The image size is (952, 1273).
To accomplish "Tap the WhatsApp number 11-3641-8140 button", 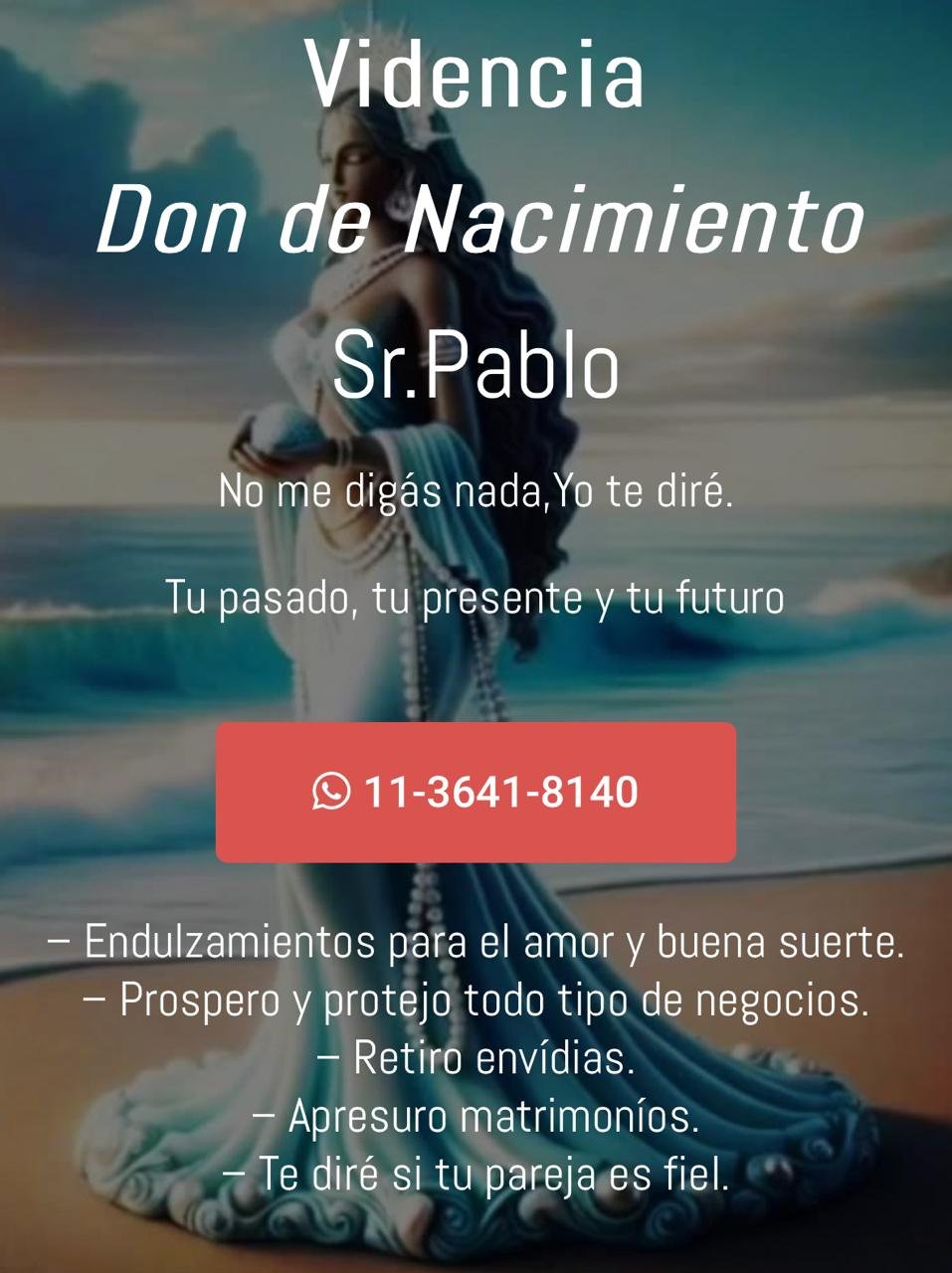I will [476, 792].
